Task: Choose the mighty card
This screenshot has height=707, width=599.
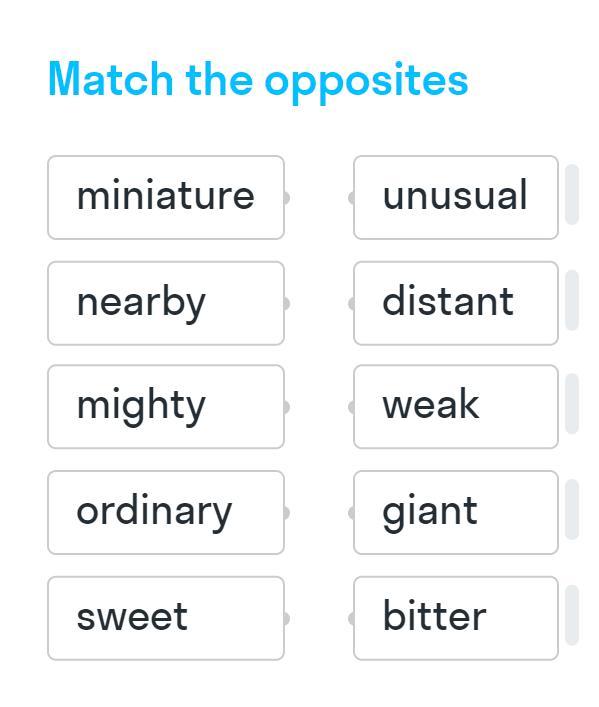Action: 166,407
